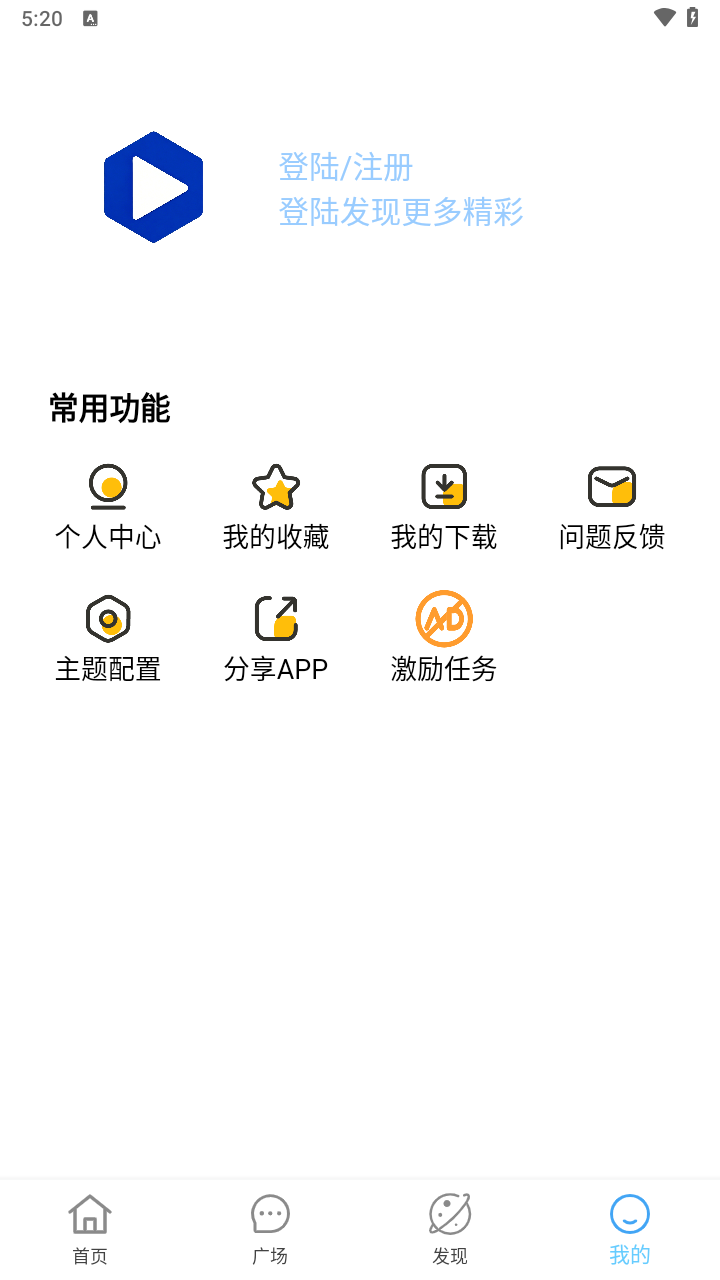Select 分享APP to share the app

point(276,639)
